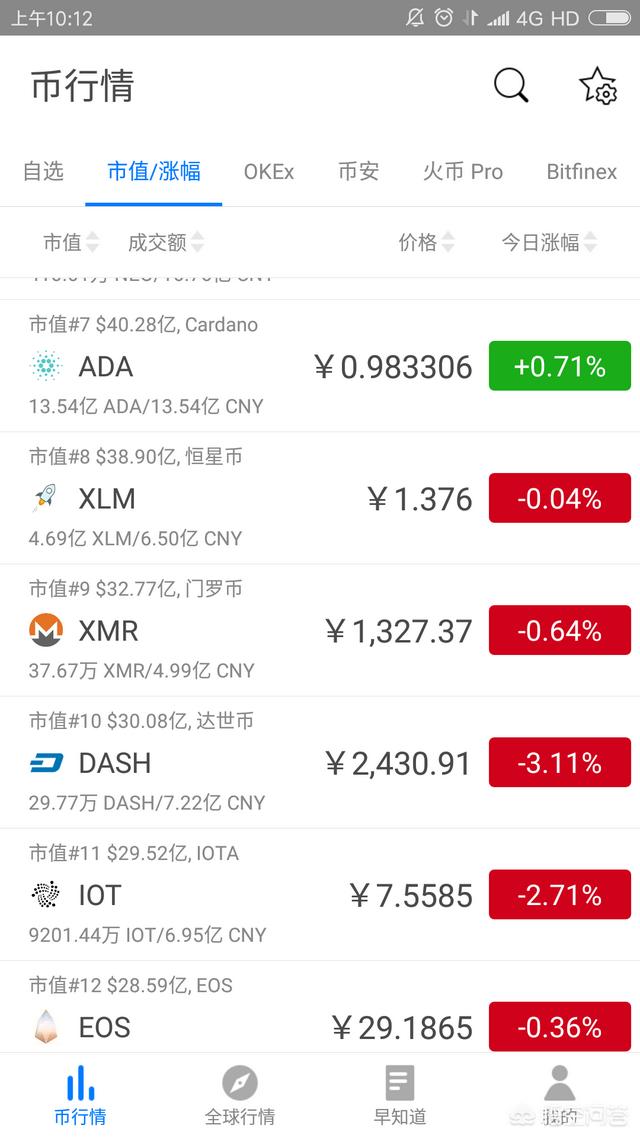The height and width of the screenshot is (1138, 640).
Task: View details for XMR 门罗币
Action: pyautogui.click(x=320, y=630)
